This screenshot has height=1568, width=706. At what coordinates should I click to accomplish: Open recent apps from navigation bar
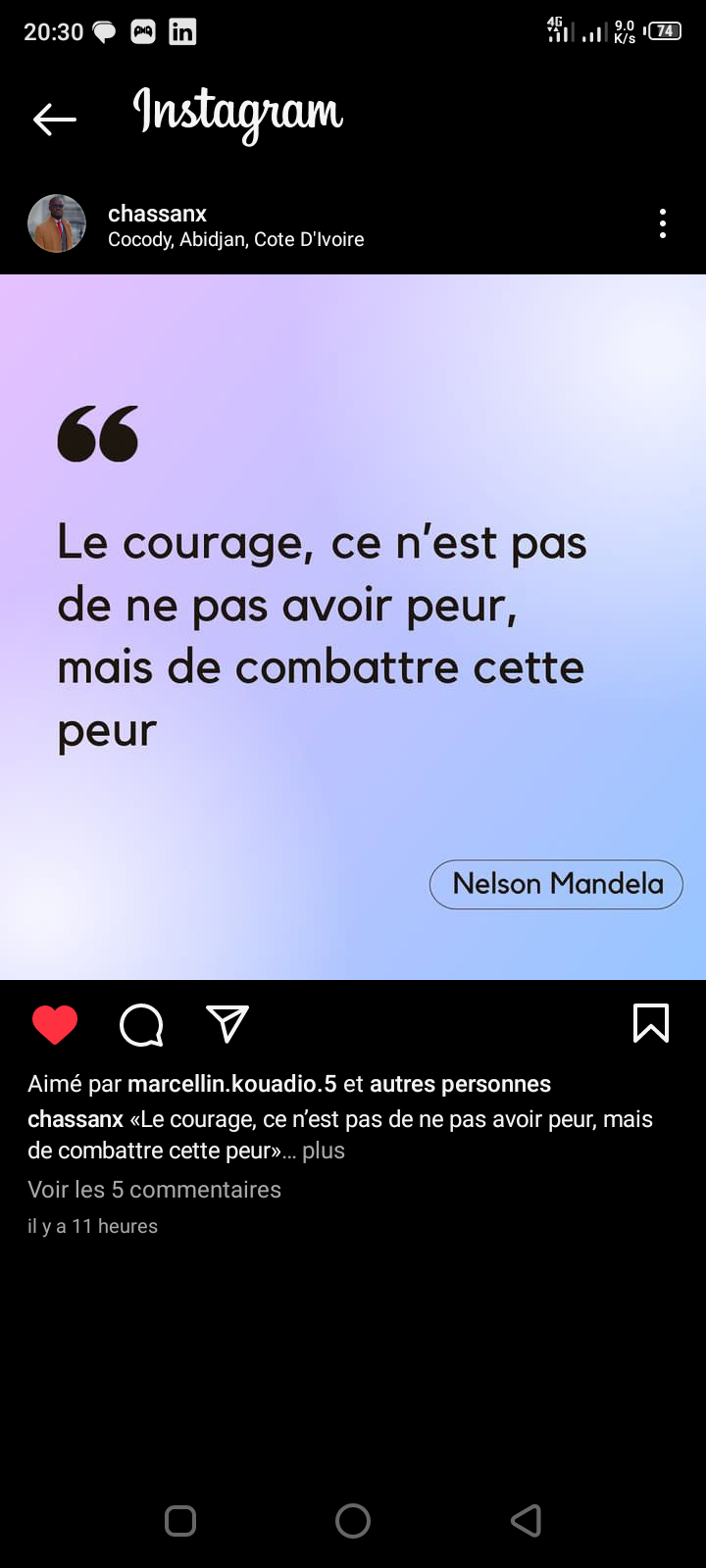[x=180, y=1521]
